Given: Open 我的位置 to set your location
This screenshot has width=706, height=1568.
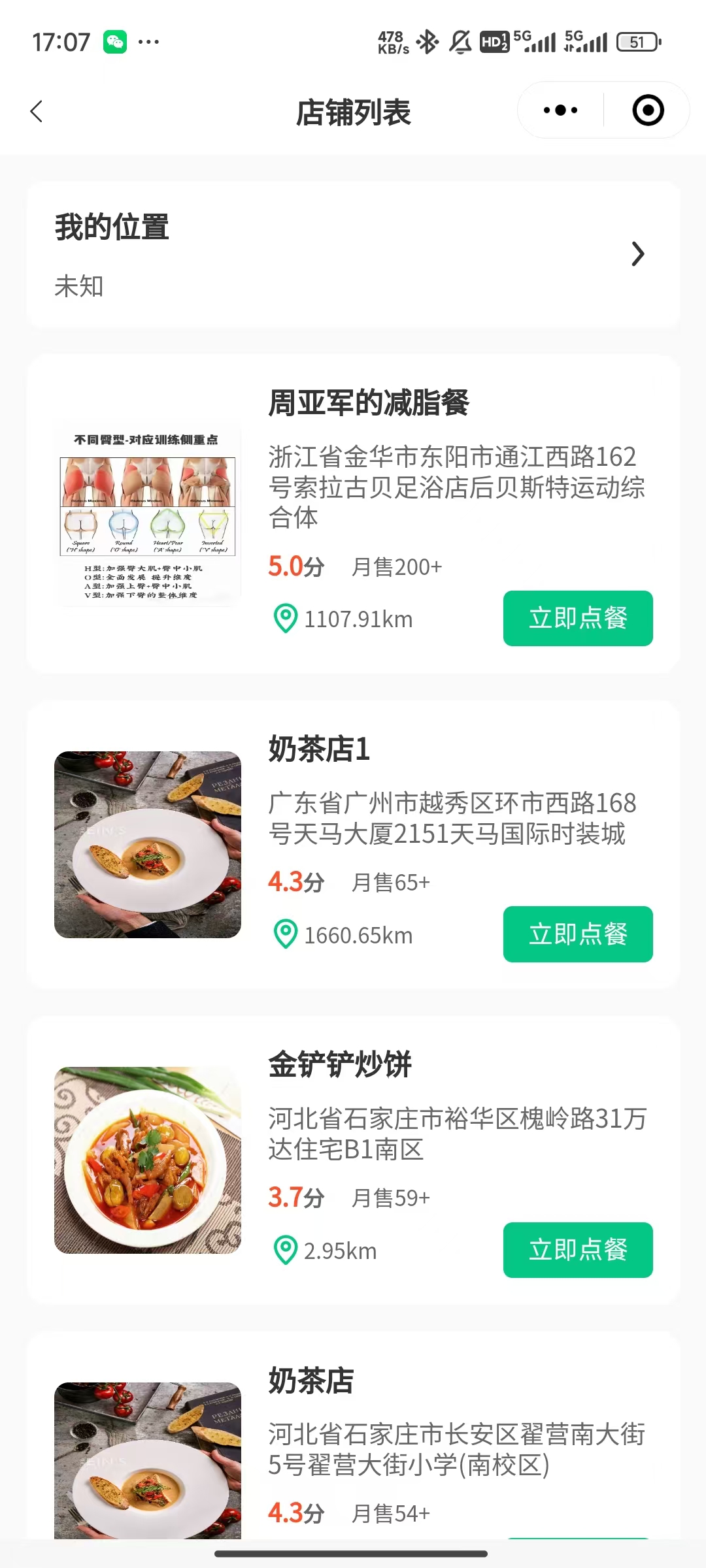Looking at the screenshot, I should pyautogui.click(x=353, y=255).
